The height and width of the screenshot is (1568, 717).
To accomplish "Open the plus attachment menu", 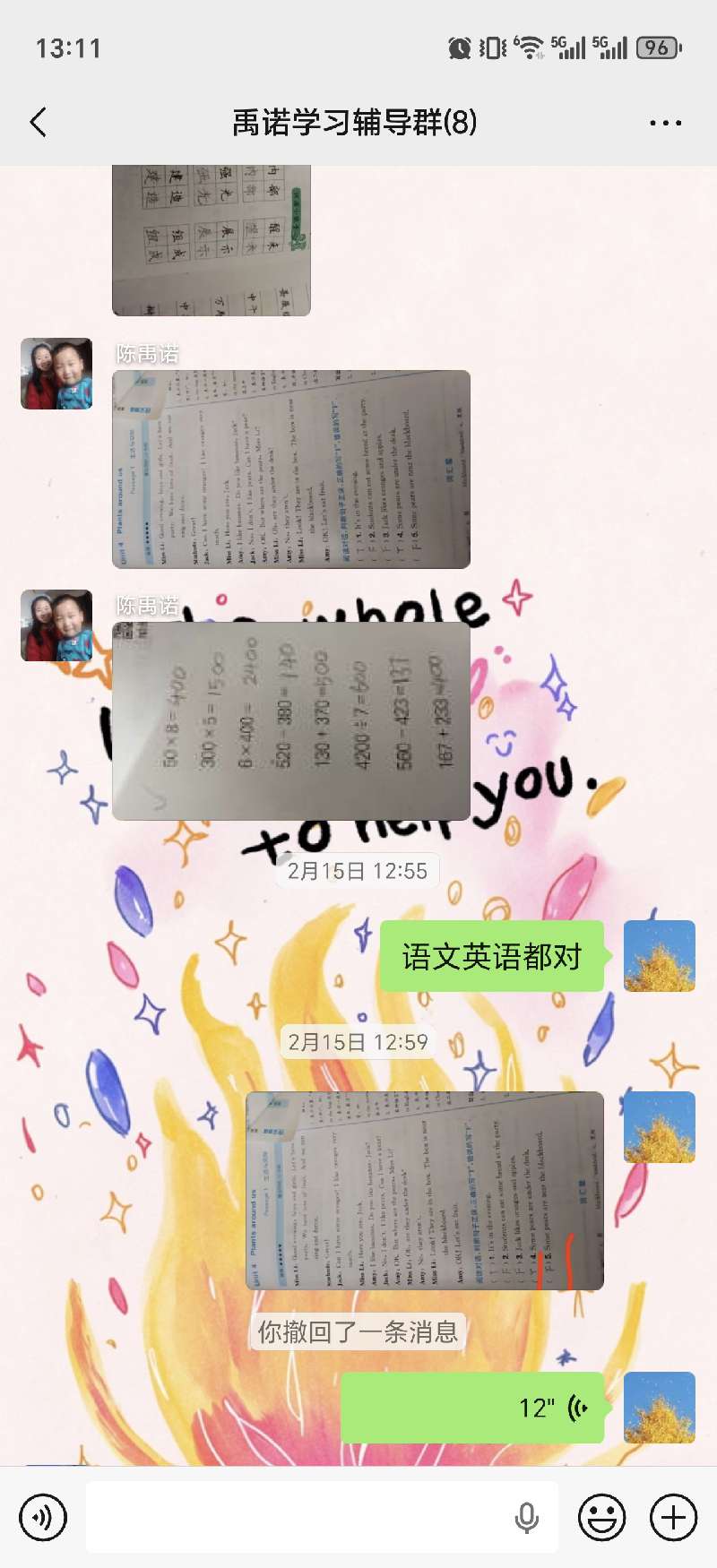I will point(673,1517).
